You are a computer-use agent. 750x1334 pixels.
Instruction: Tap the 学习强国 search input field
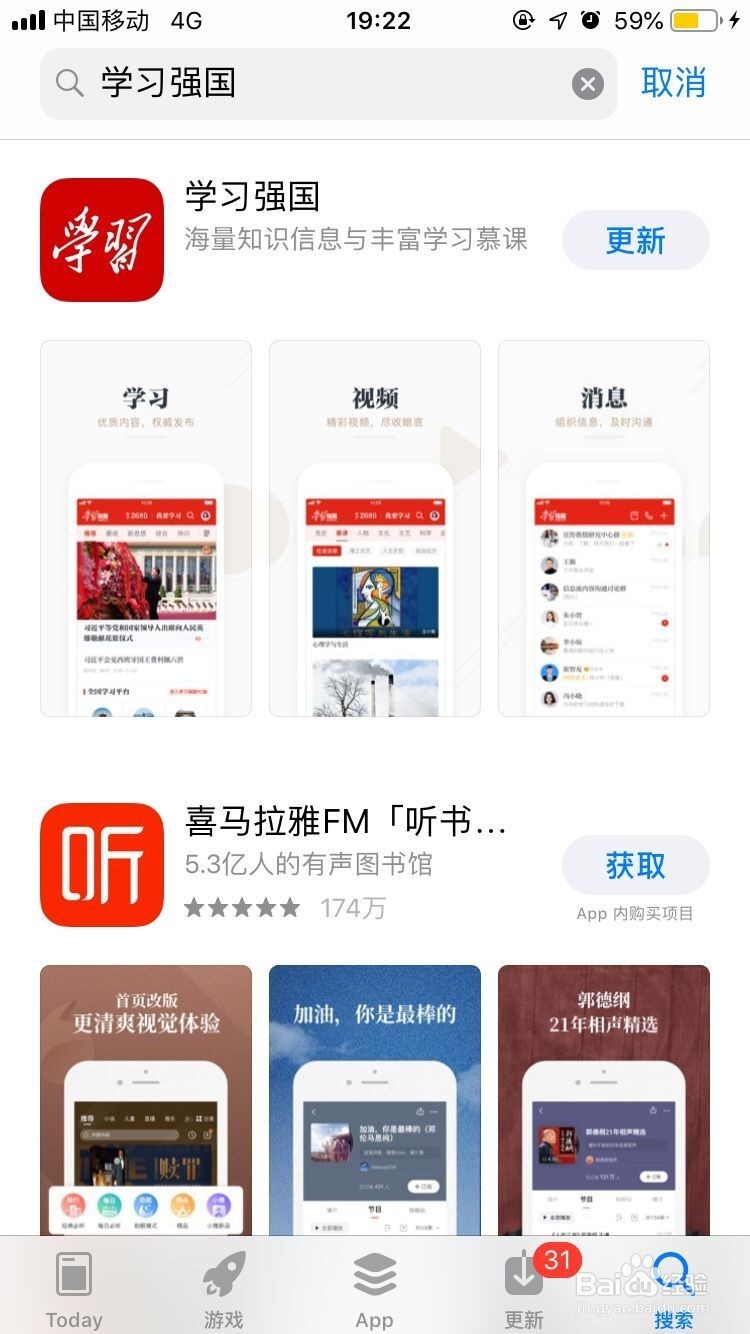point(300,84)
